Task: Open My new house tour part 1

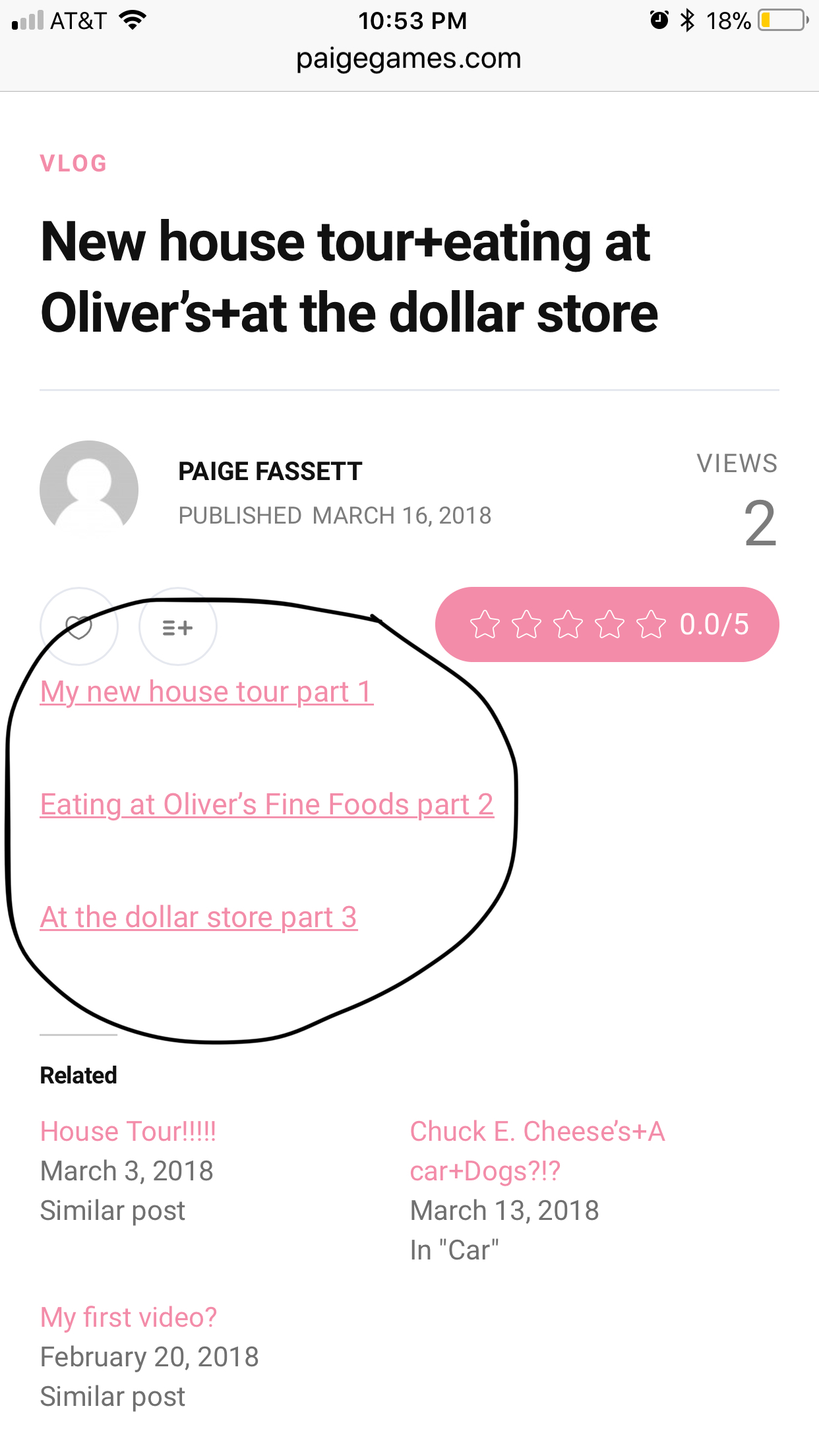Action: (206, 692)
